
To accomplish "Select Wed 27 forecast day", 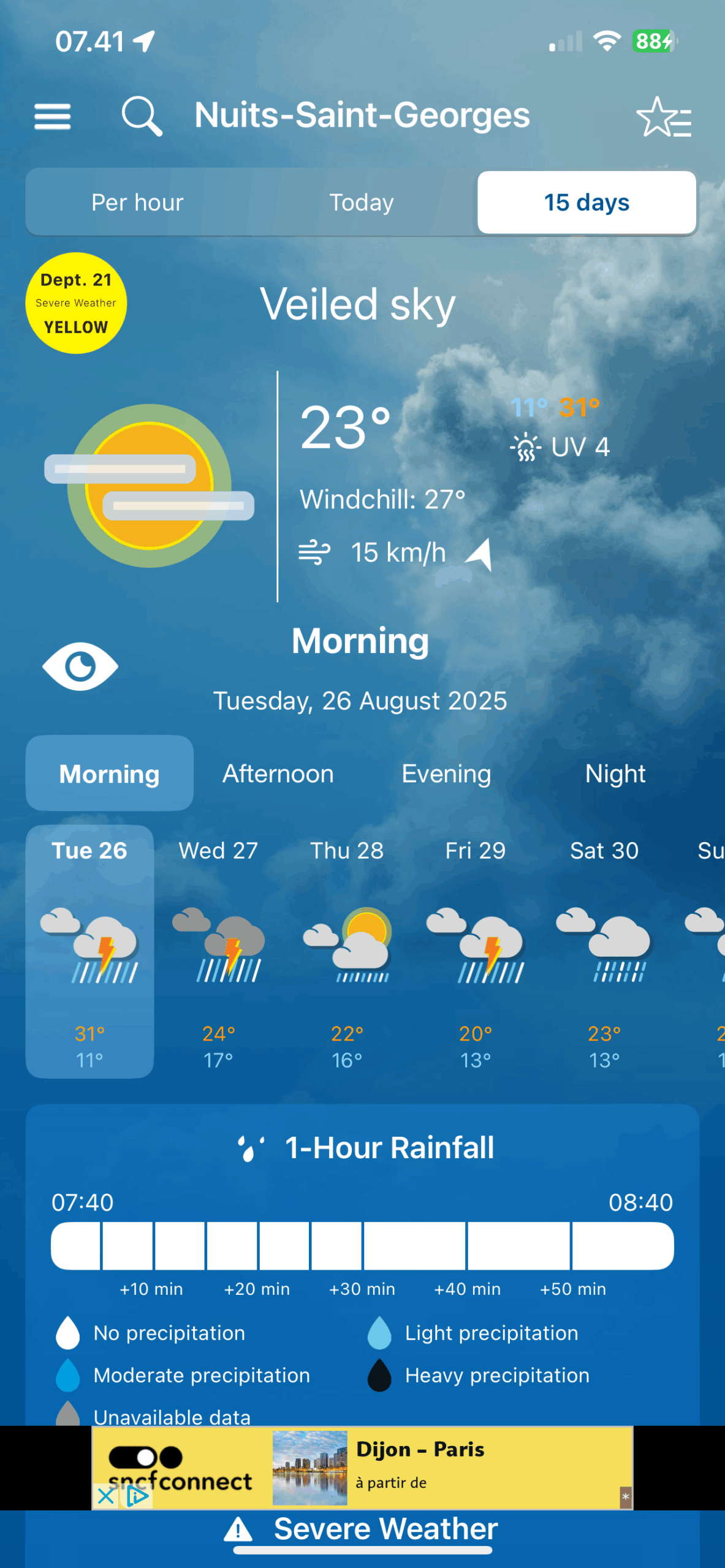I will tap(218, 951).
